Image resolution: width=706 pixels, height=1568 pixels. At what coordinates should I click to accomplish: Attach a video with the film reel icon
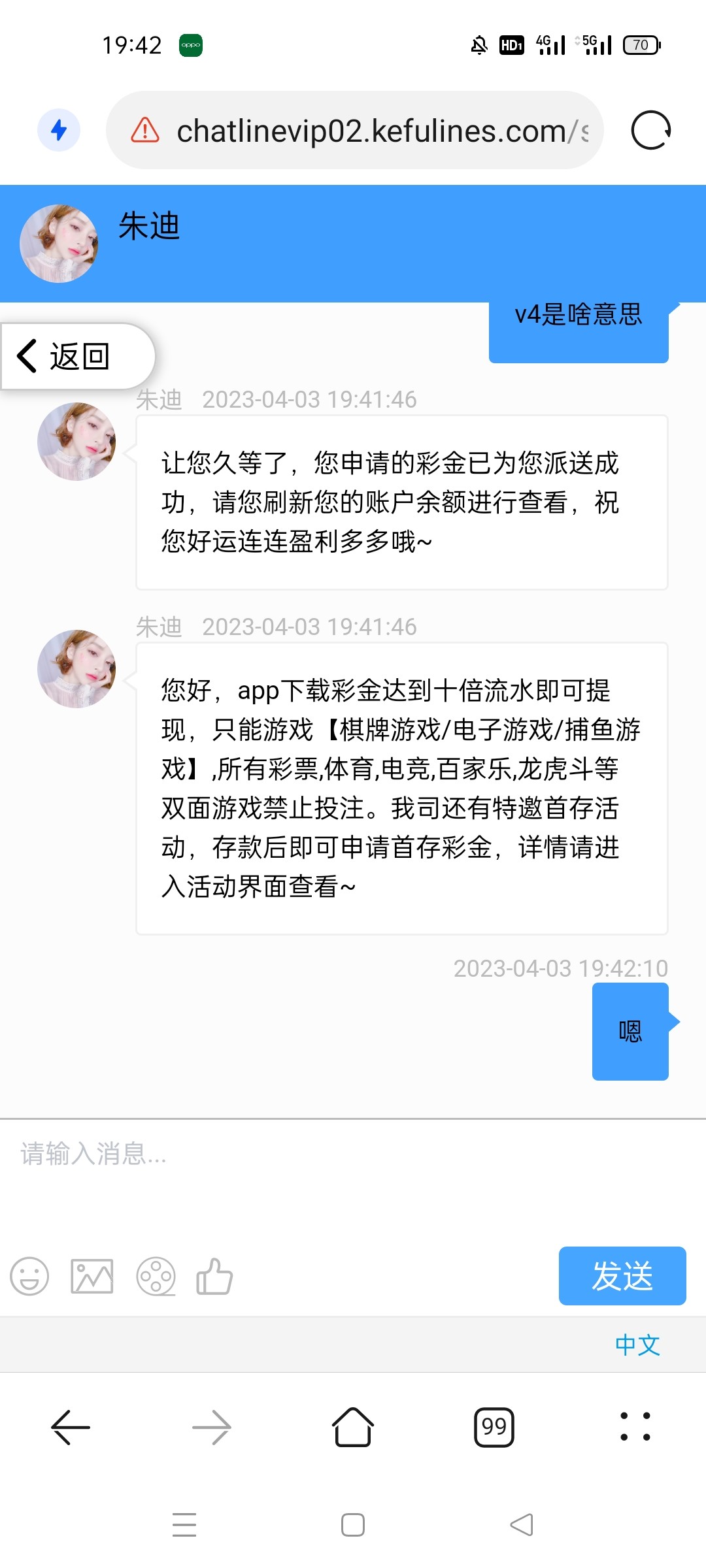(156, 1276)
